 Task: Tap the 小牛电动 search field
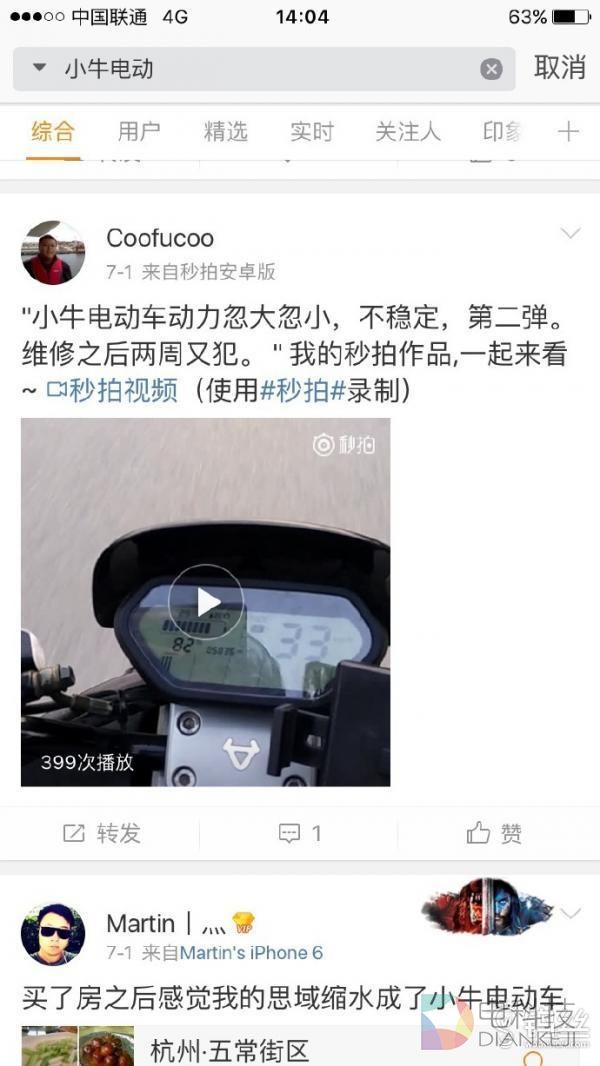point(260,69)
